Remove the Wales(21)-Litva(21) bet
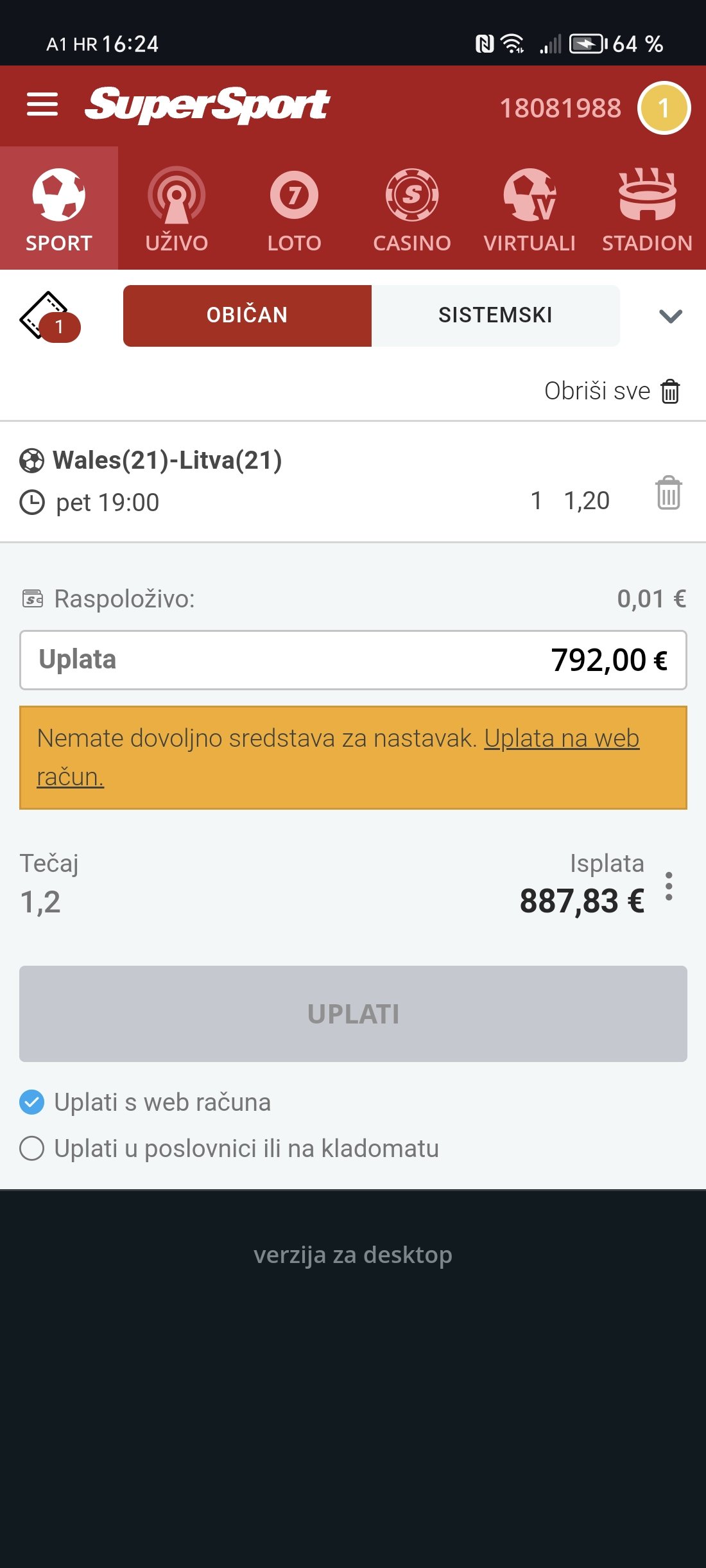 pos(668,492)
